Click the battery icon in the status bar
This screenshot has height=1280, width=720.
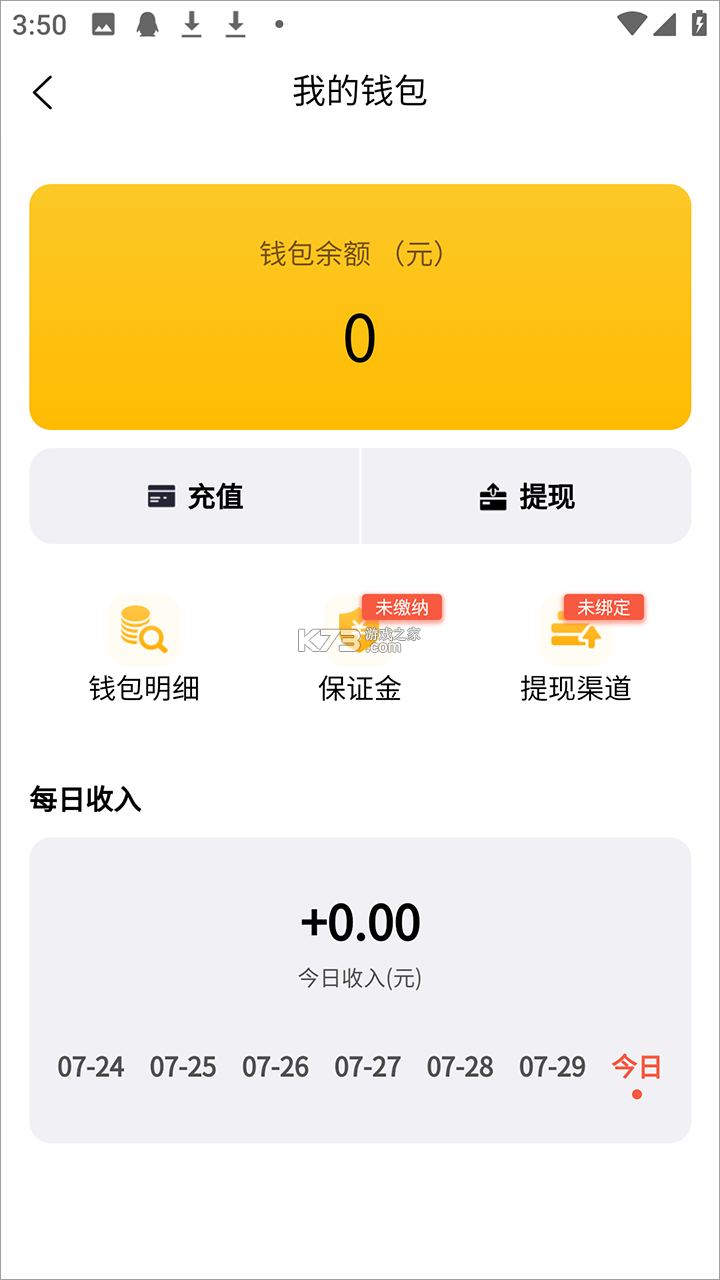(700, 24)
